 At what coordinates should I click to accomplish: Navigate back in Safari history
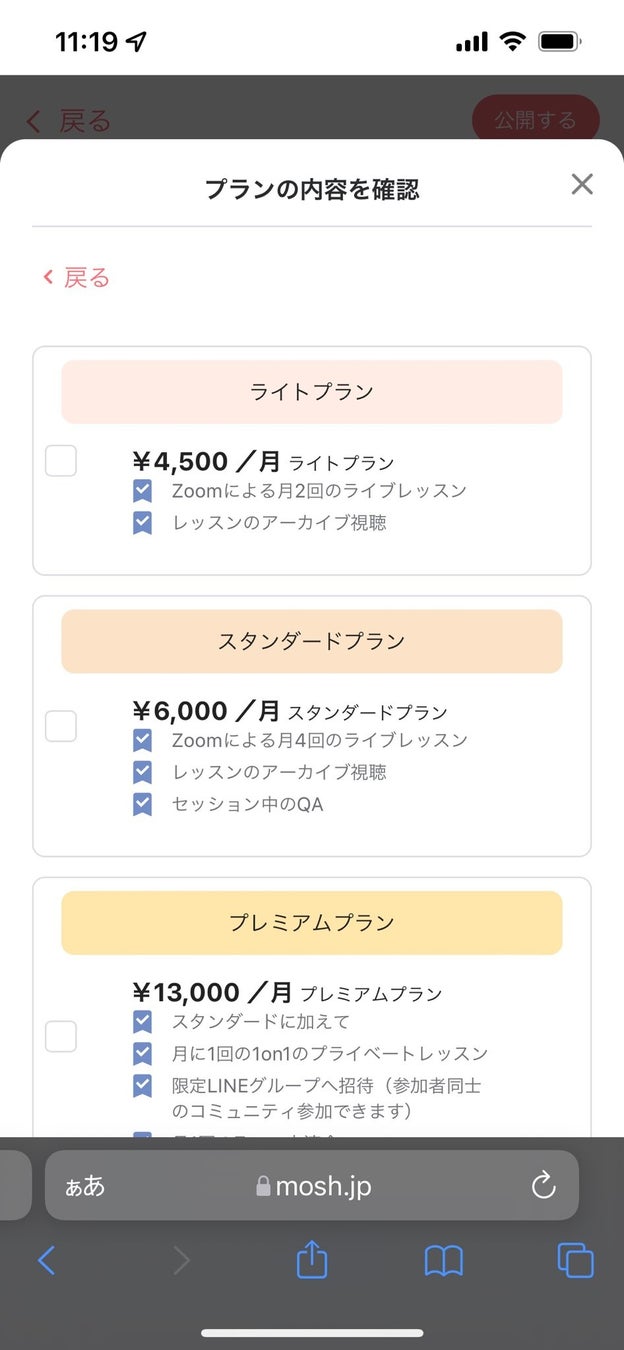pyautogui.click(x=46, y=1260)
